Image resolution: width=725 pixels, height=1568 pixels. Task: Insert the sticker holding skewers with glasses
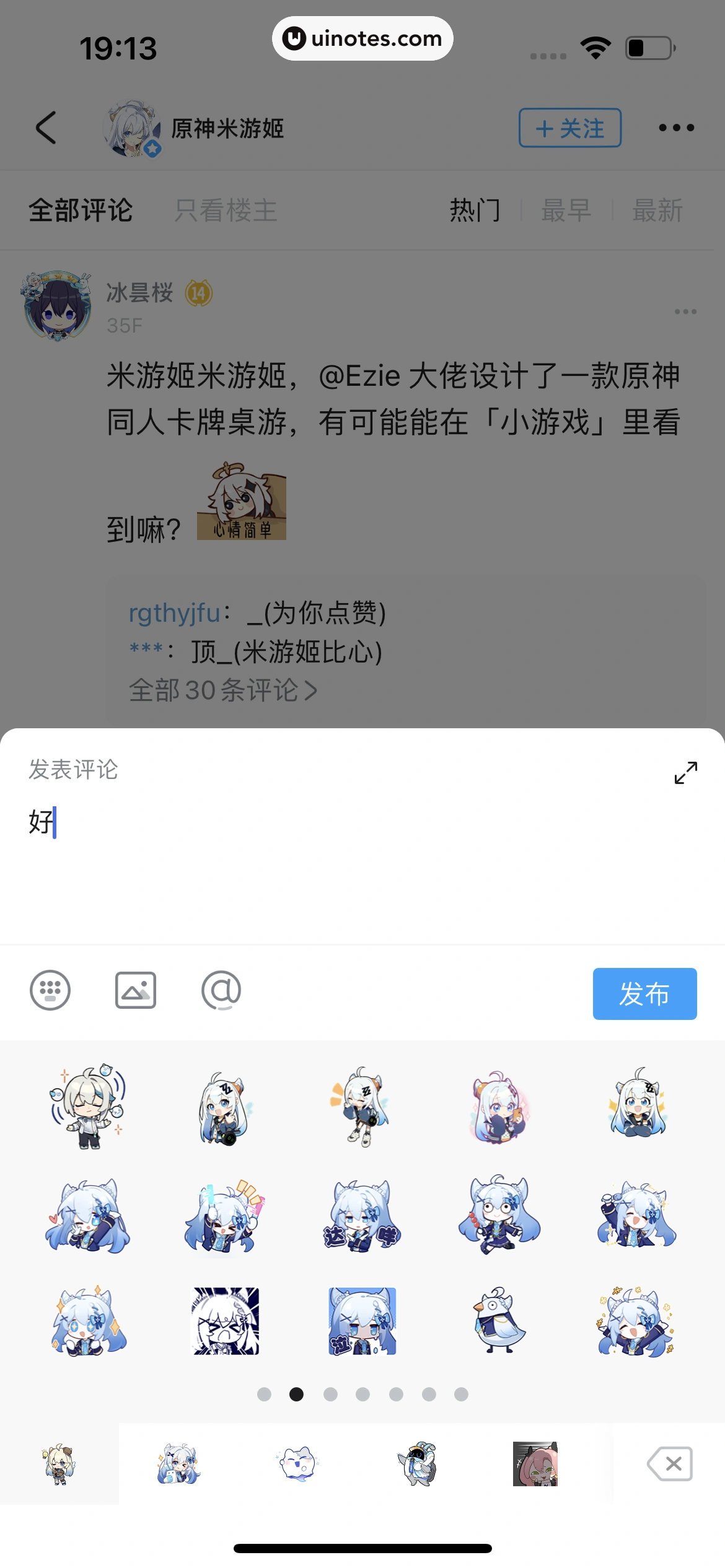(499, 1216)
